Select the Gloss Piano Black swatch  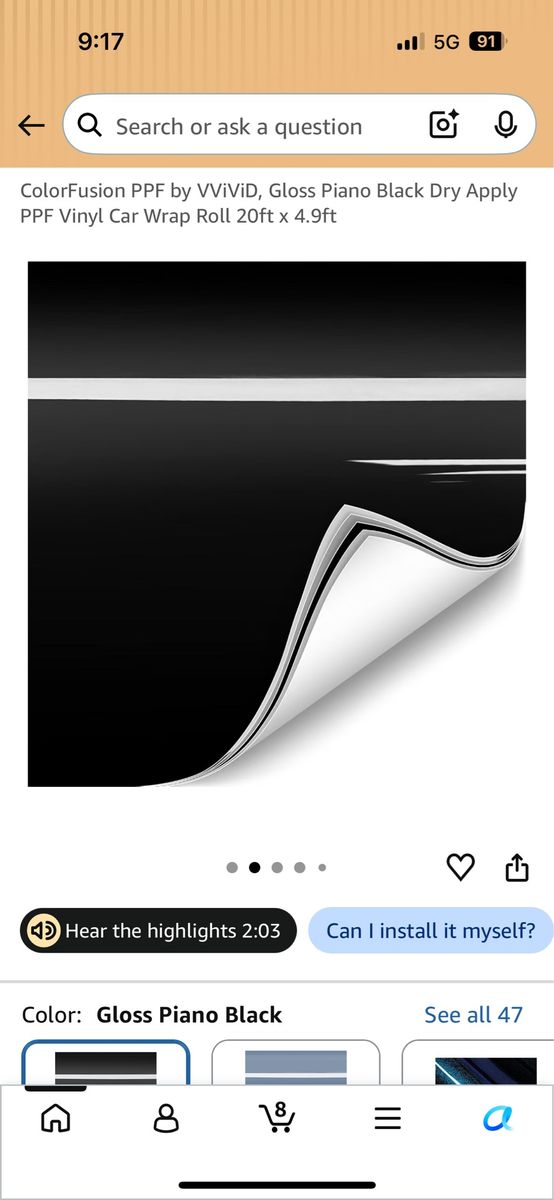coord(105,1062)
